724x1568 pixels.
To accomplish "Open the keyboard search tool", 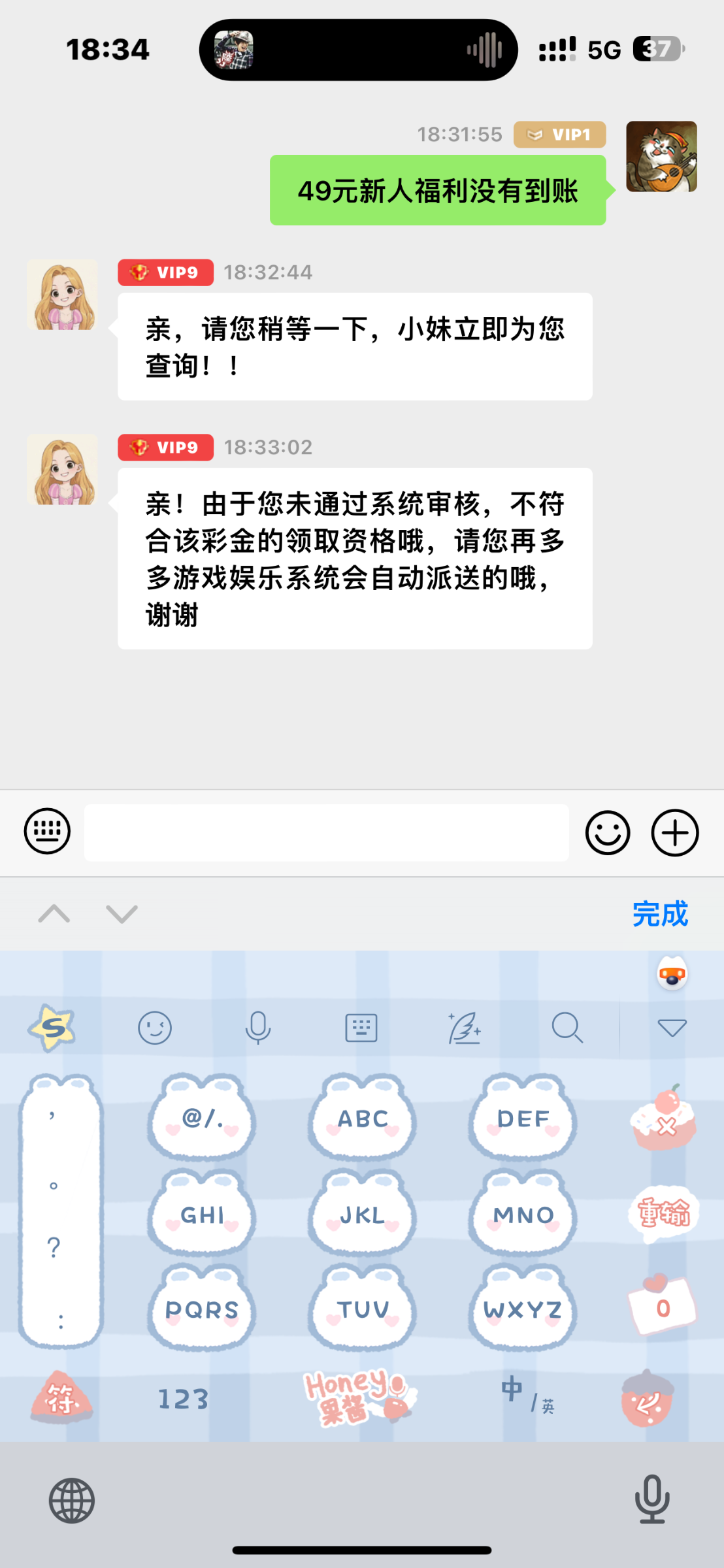I will 567,1028.
